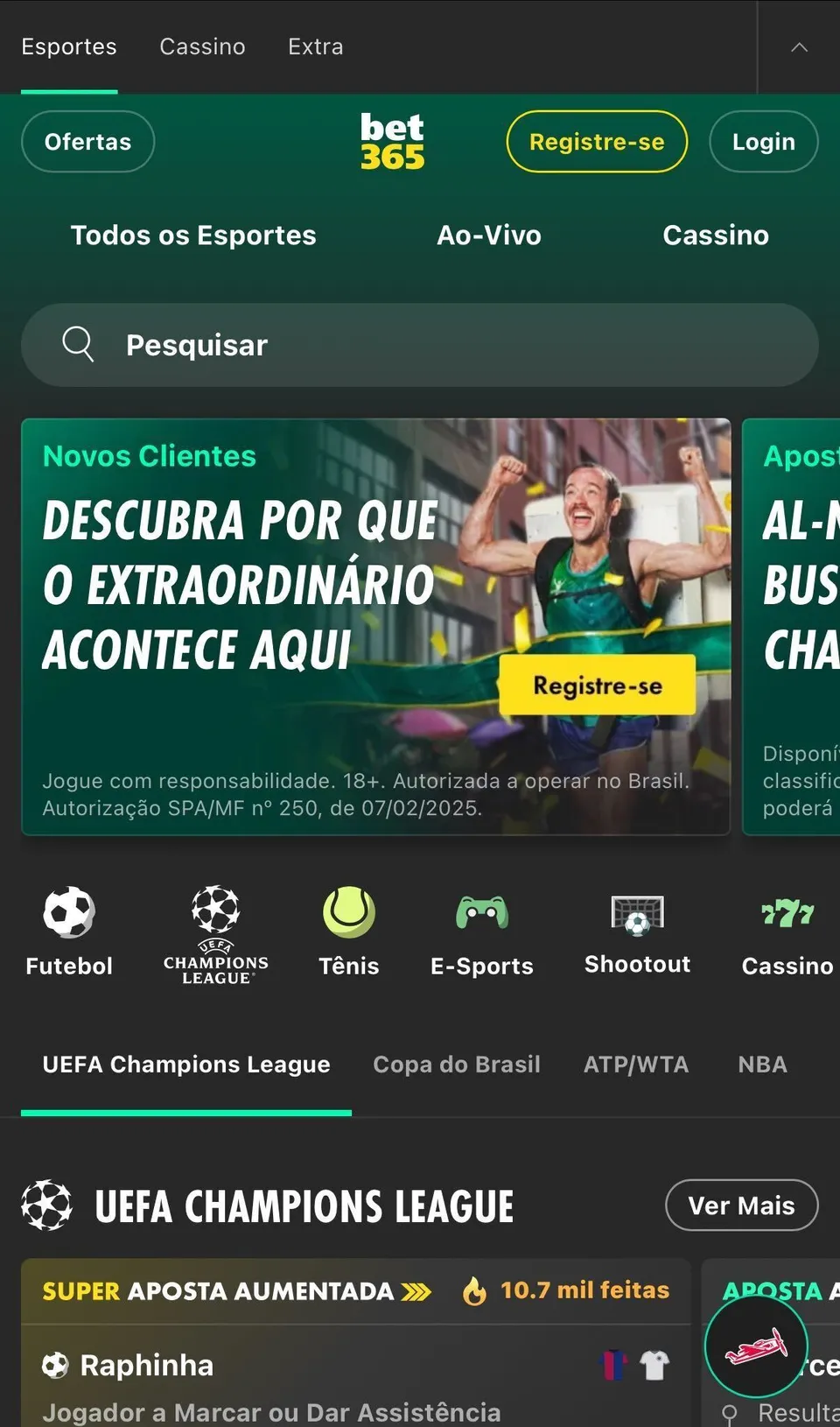The width and height of the screenshot is (840, 1427).
Task: Select the NBA tab
Action: (x=761, y=1064)
